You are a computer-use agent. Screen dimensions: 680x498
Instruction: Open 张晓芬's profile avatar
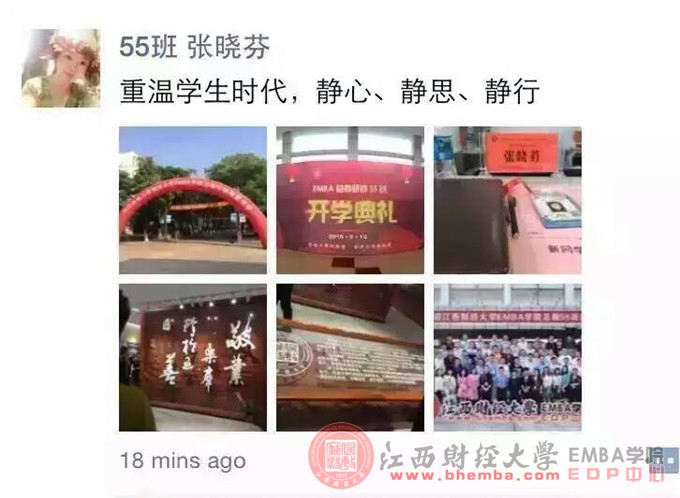click(x=60, y=68)
